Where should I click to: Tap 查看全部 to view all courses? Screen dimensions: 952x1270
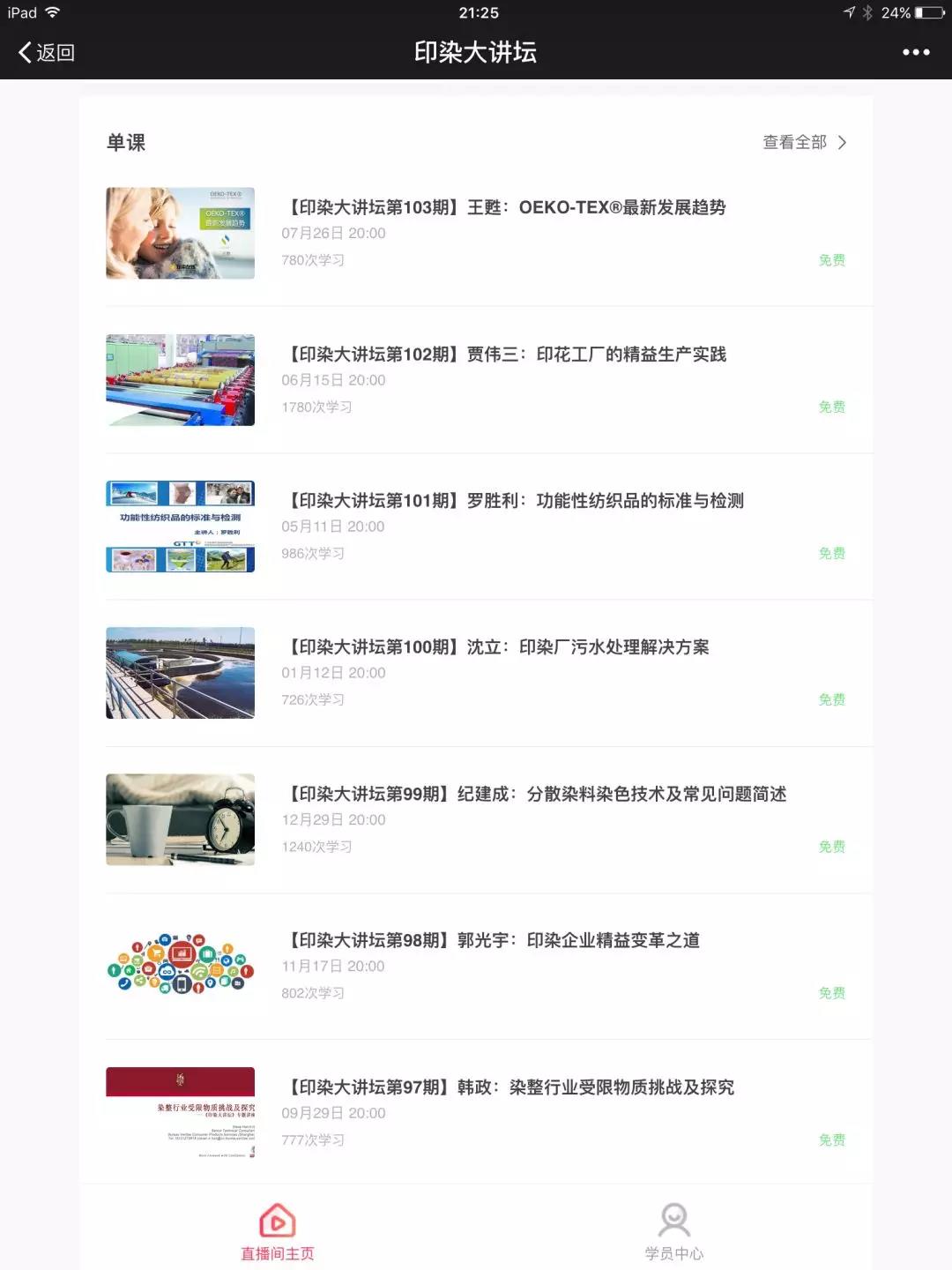803,143
